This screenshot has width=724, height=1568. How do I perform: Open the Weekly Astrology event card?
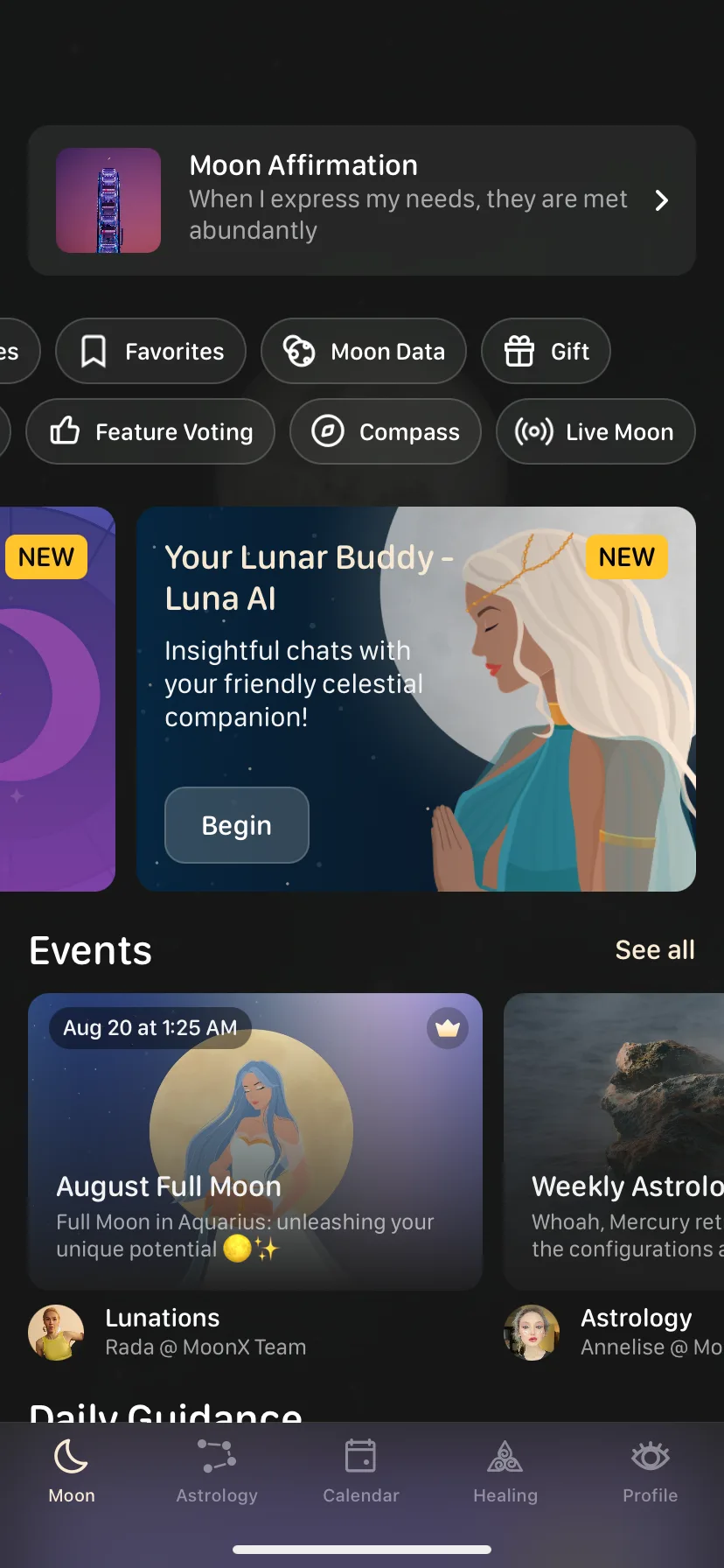pos(614,1141)
